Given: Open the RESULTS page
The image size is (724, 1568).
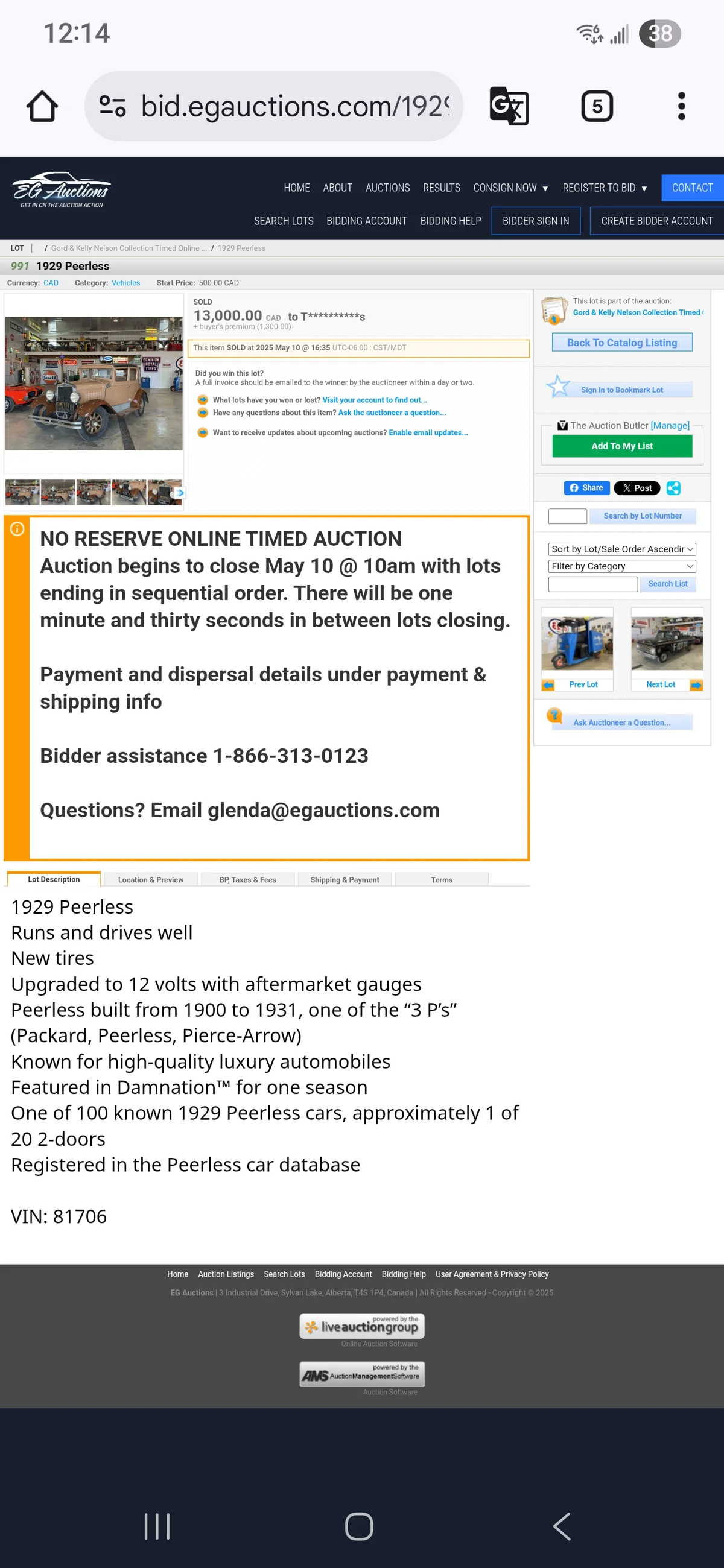Looking at the screenshot, I should coord(442,188).
